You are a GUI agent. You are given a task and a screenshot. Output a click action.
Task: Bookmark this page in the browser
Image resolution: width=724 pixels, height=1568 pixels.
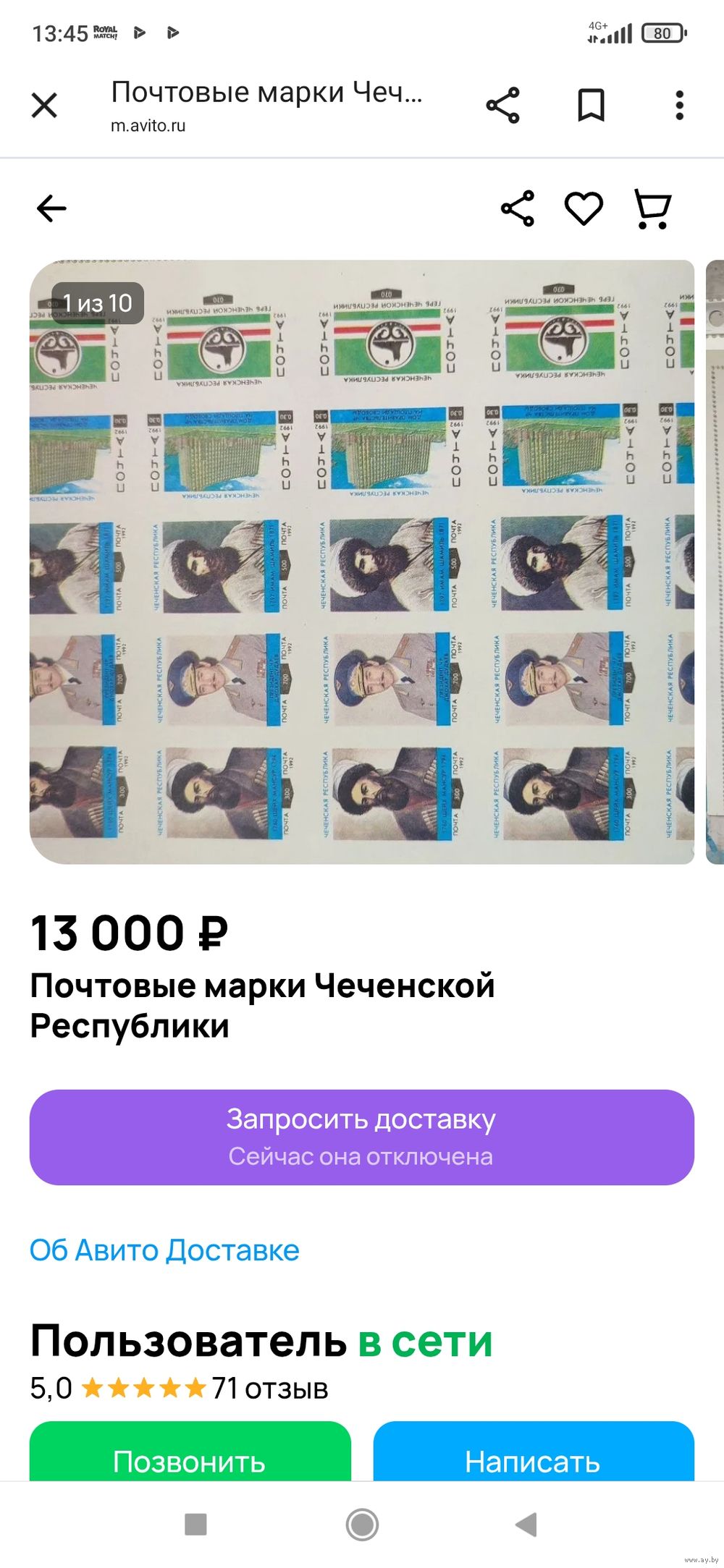point(591,106)
